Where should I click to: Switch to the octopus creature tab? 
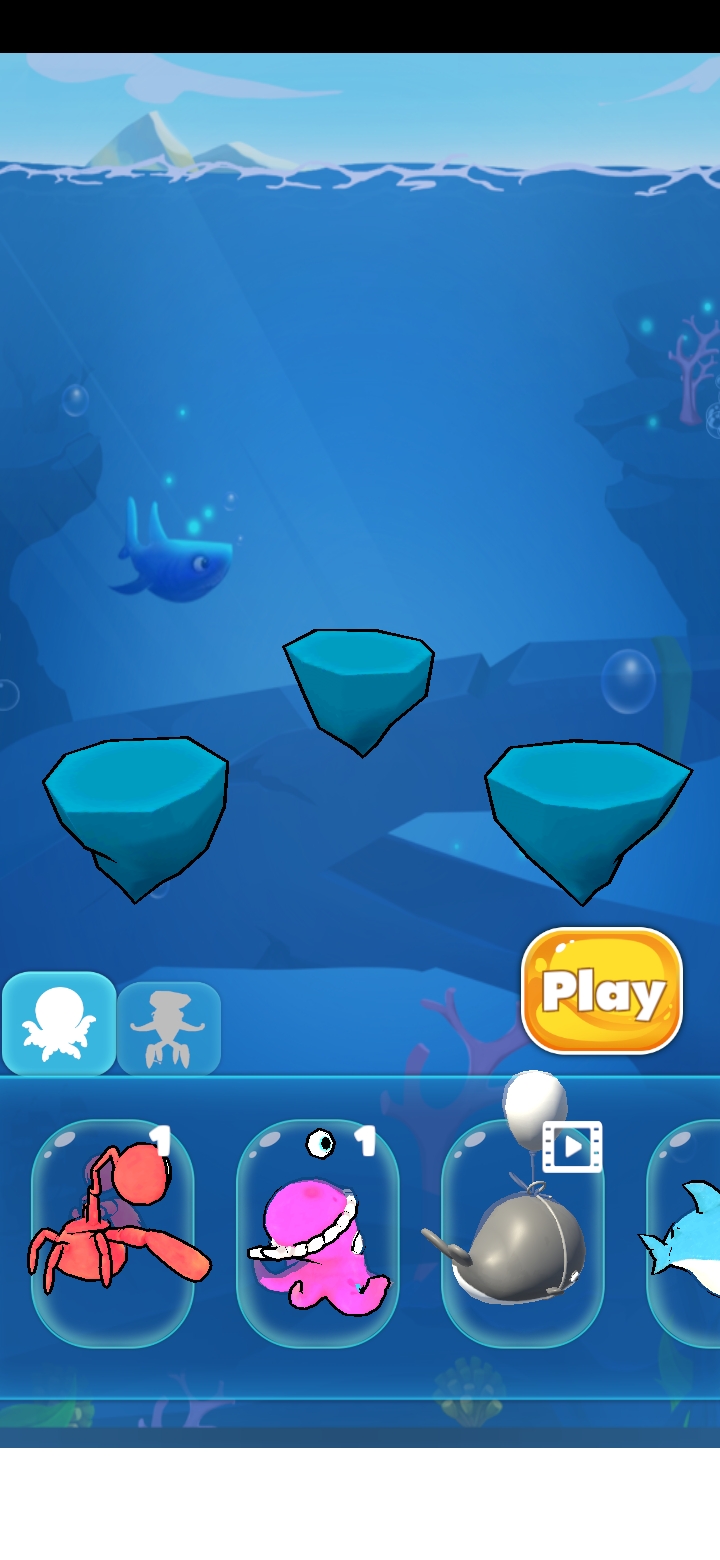coord(59,1024)
